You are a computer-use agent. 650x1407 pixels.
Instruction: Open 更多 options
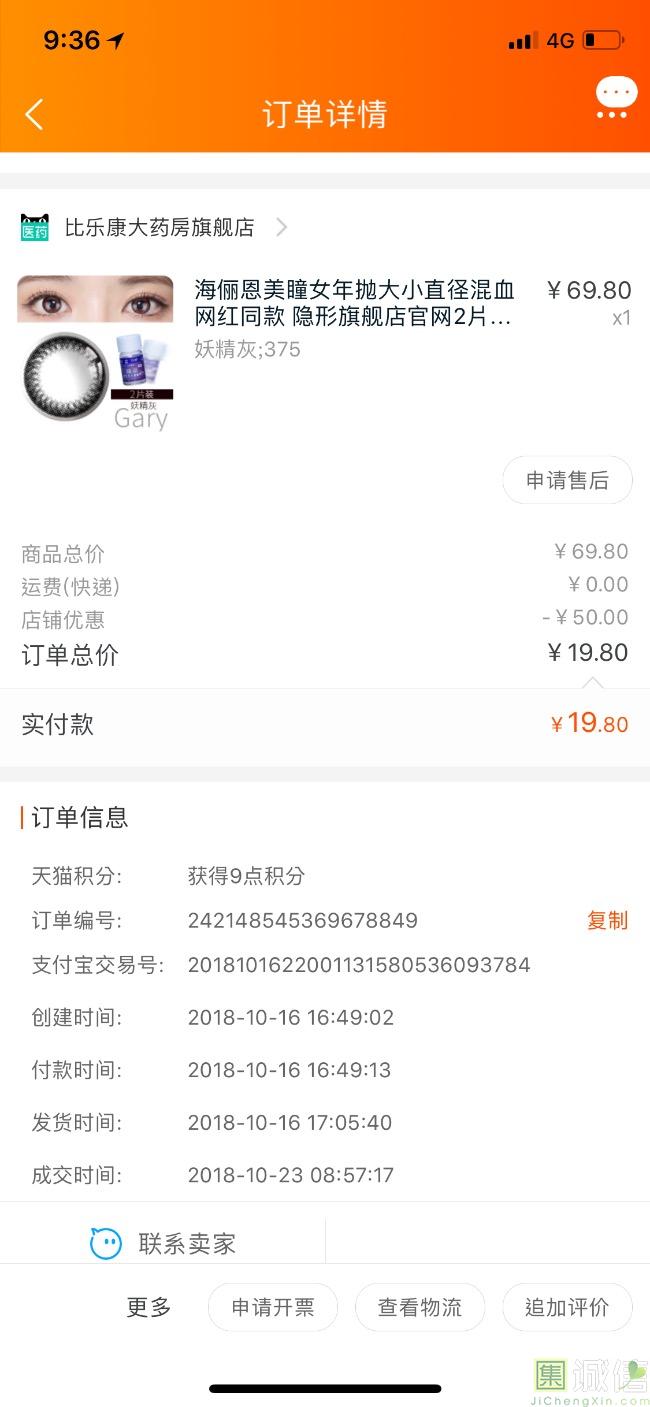(x=149, y=1307)
